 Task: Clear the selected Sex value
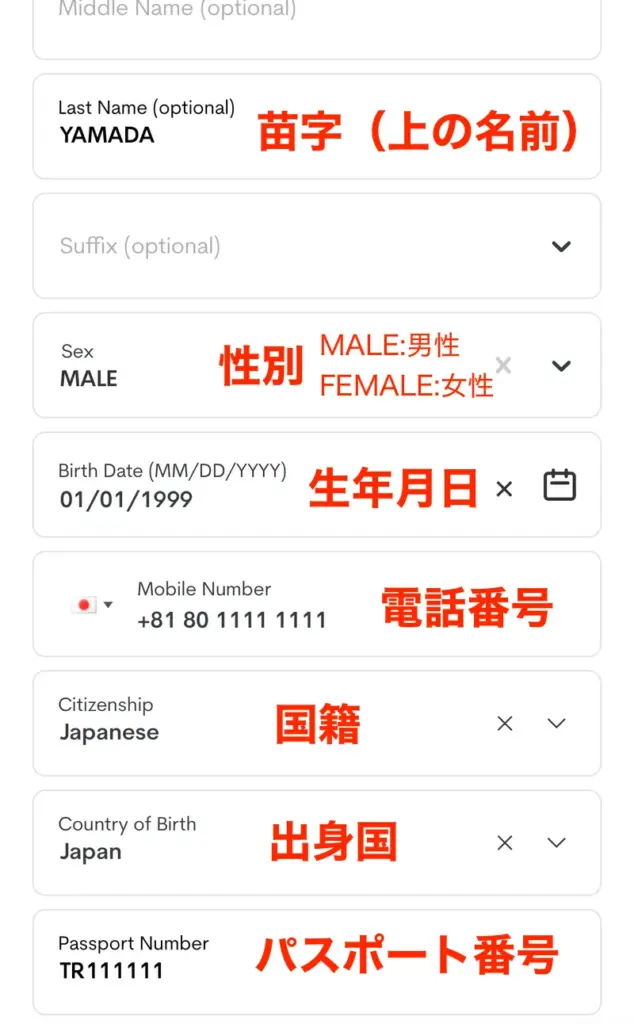[503, 365]
